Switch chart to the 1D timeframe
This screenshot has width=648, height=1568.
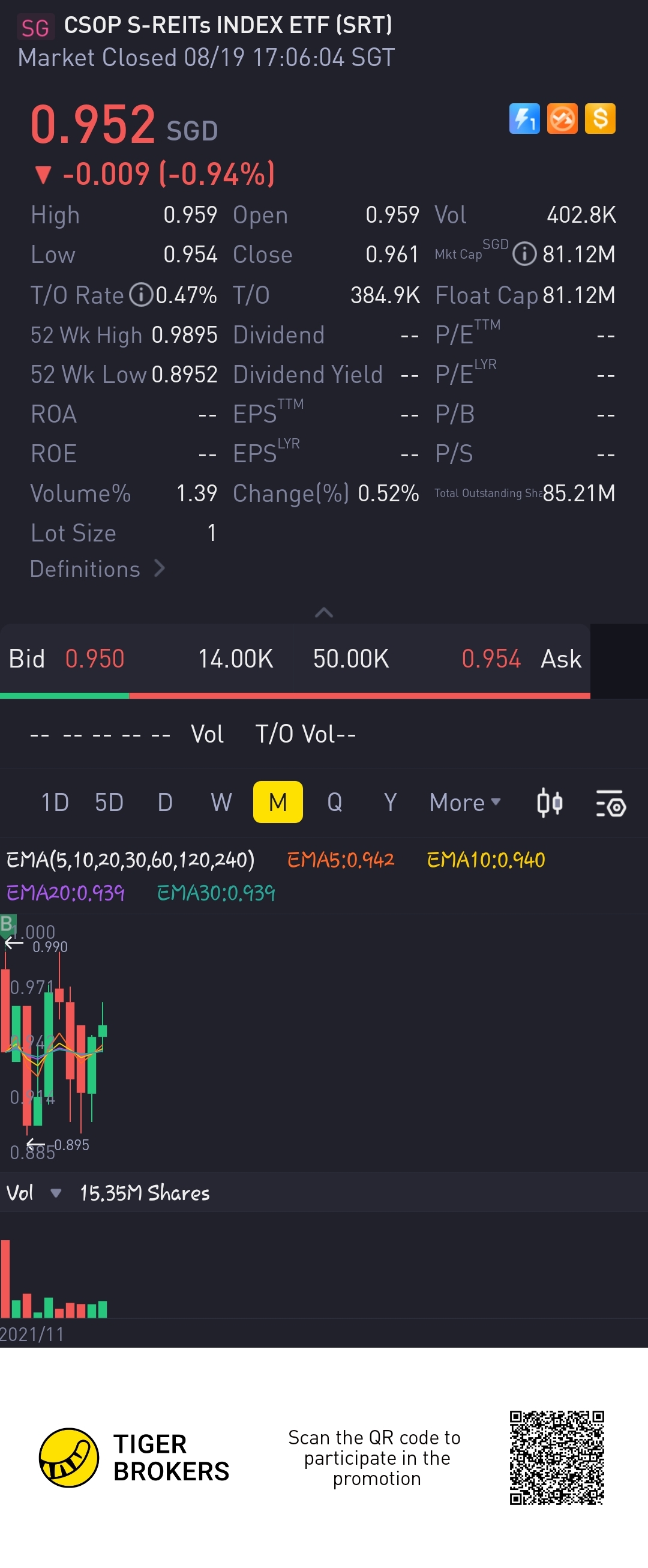(55, 802)
